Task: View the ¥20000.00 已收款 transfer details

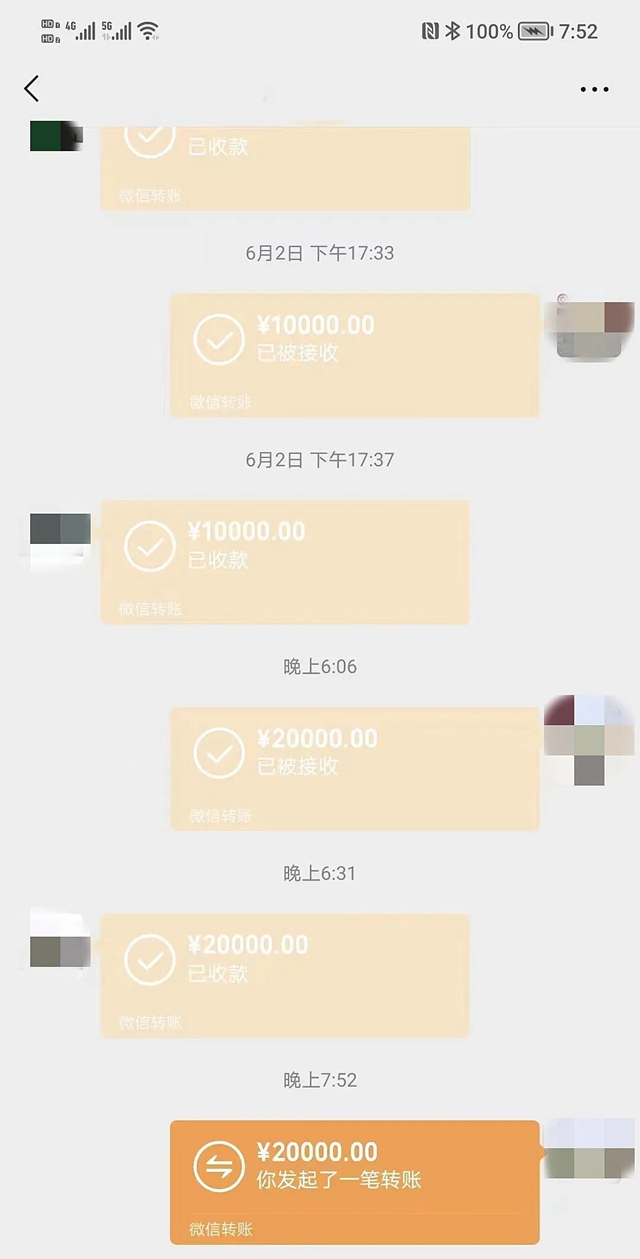Action: pos(284,975)
